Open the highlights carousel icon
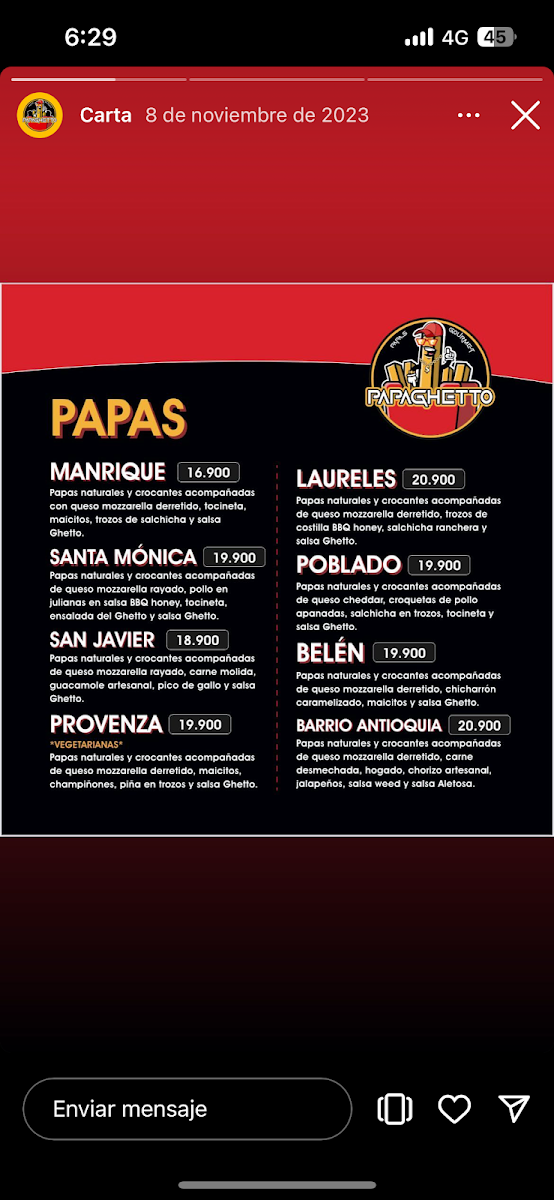 [x=395, y=1108]
